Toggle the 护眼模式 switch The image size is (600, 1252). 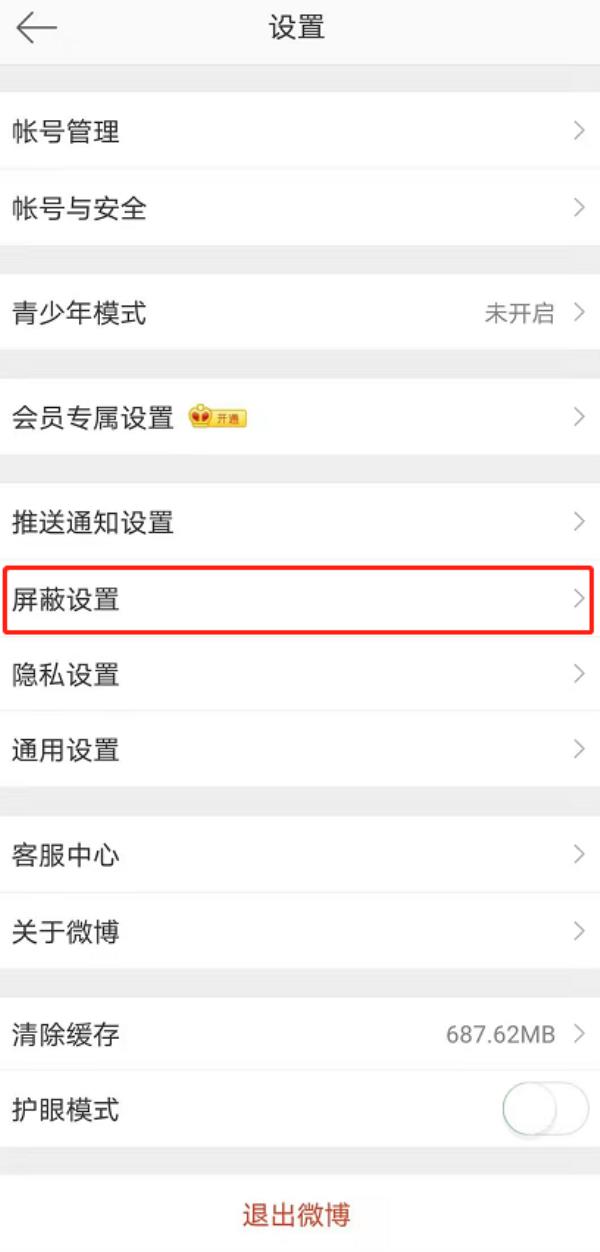click(545, 1109)
